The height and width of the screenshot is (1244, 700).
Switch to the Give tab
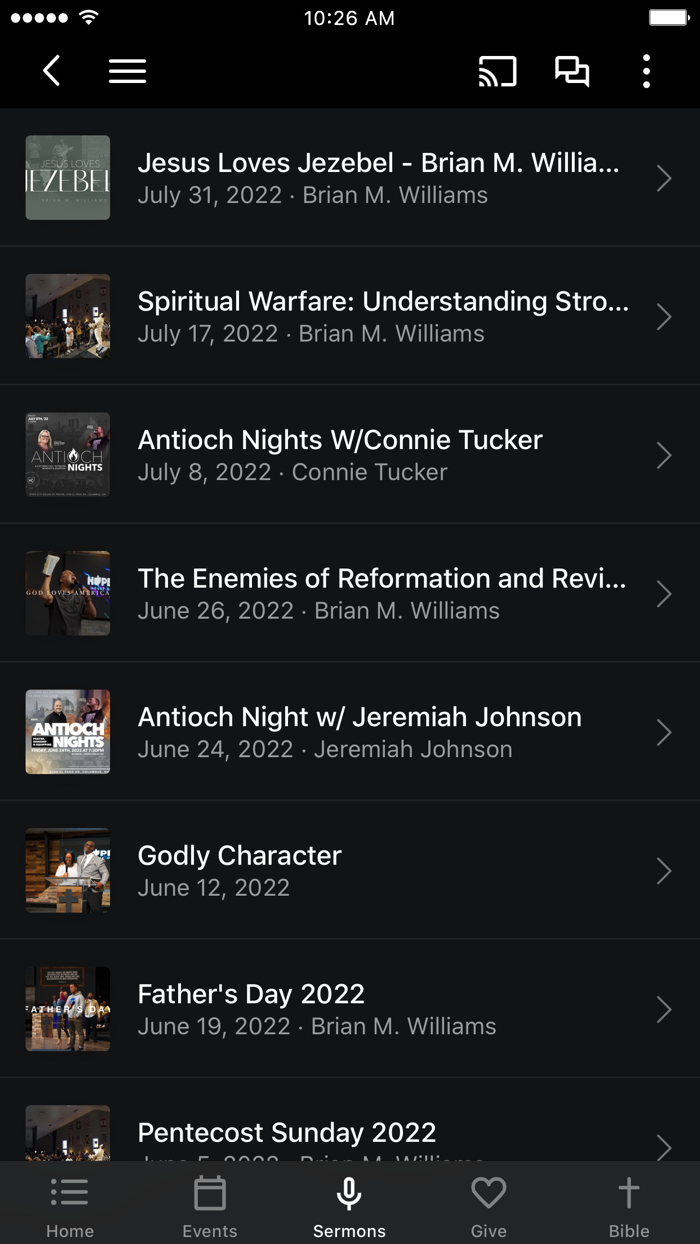(x=489, y=1206)
